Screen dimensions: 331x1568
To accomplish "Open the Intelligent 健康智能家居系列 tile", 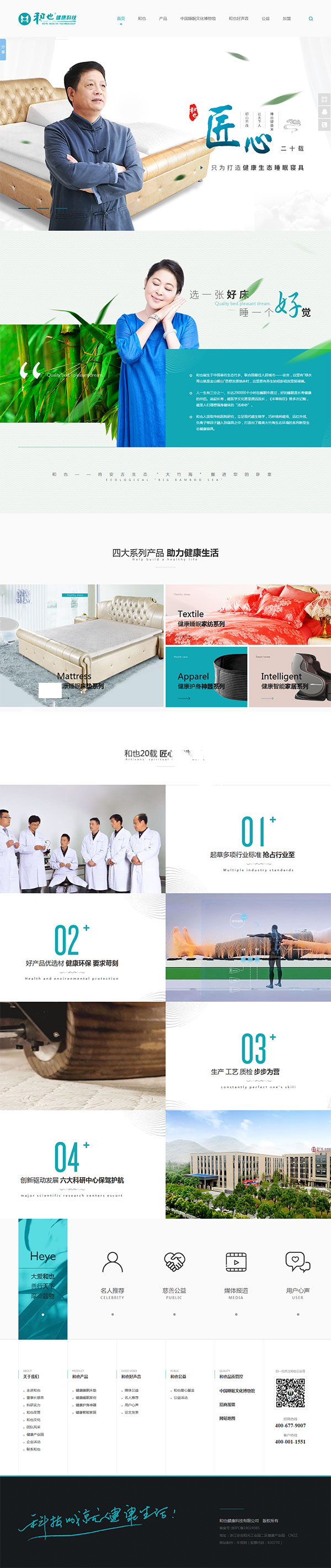I will [290, 676].
